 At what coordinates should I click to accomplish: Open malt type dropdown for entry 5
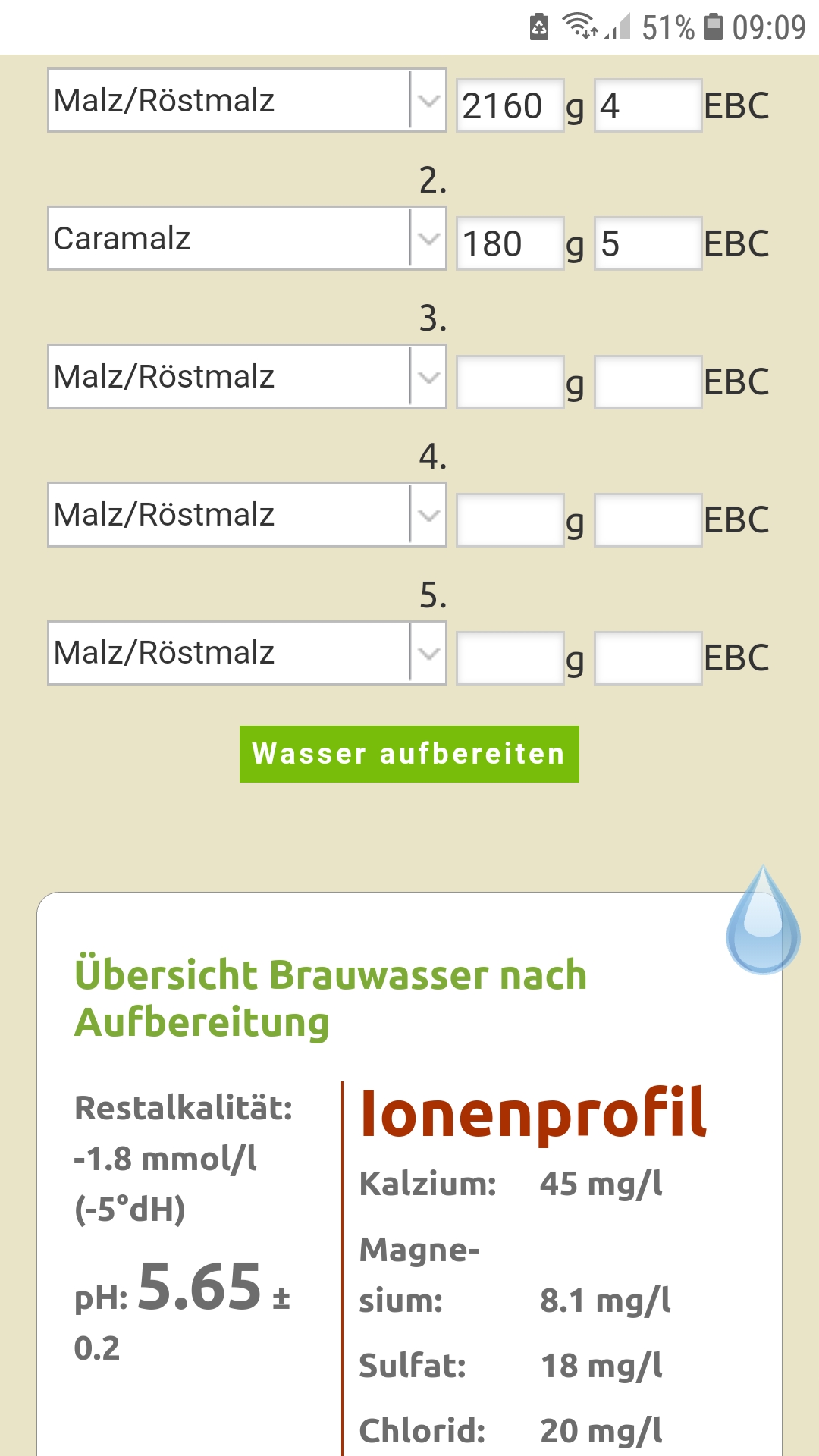pyautogui.click(x=246, y=652)
